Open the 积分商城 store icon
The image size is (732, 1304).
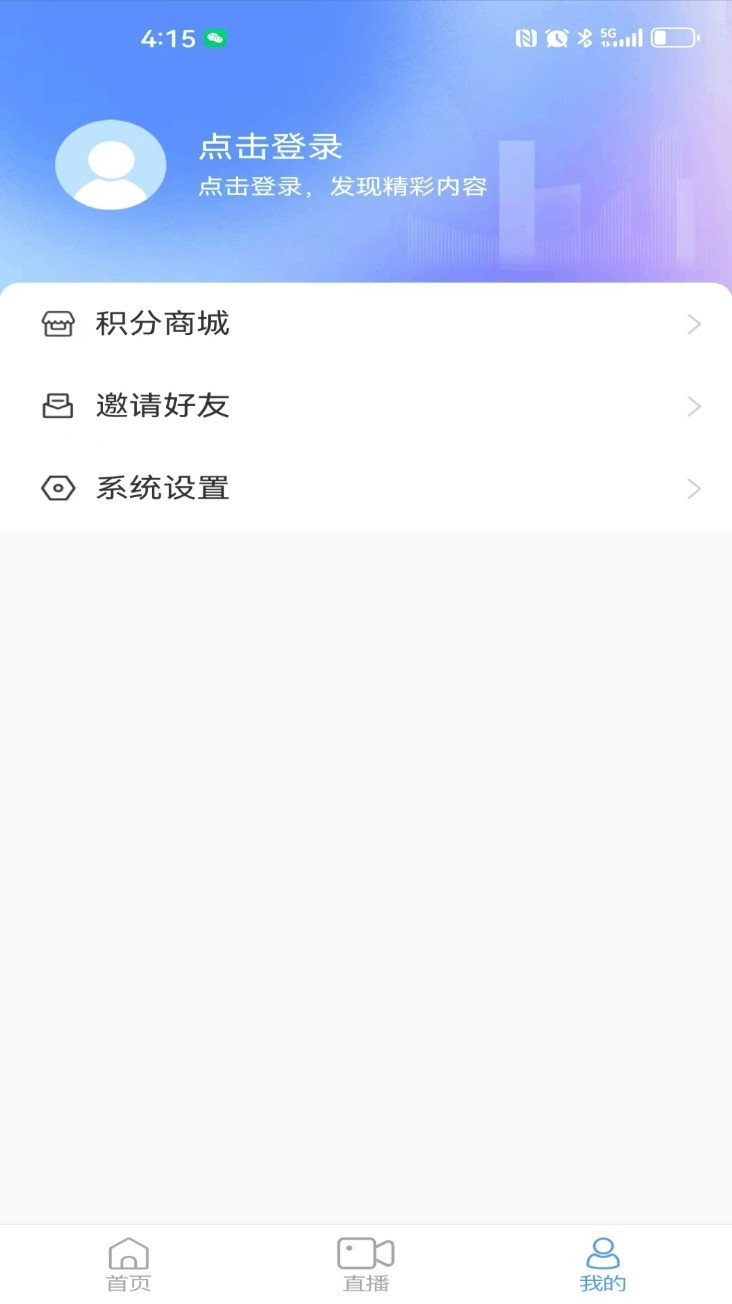59,324
